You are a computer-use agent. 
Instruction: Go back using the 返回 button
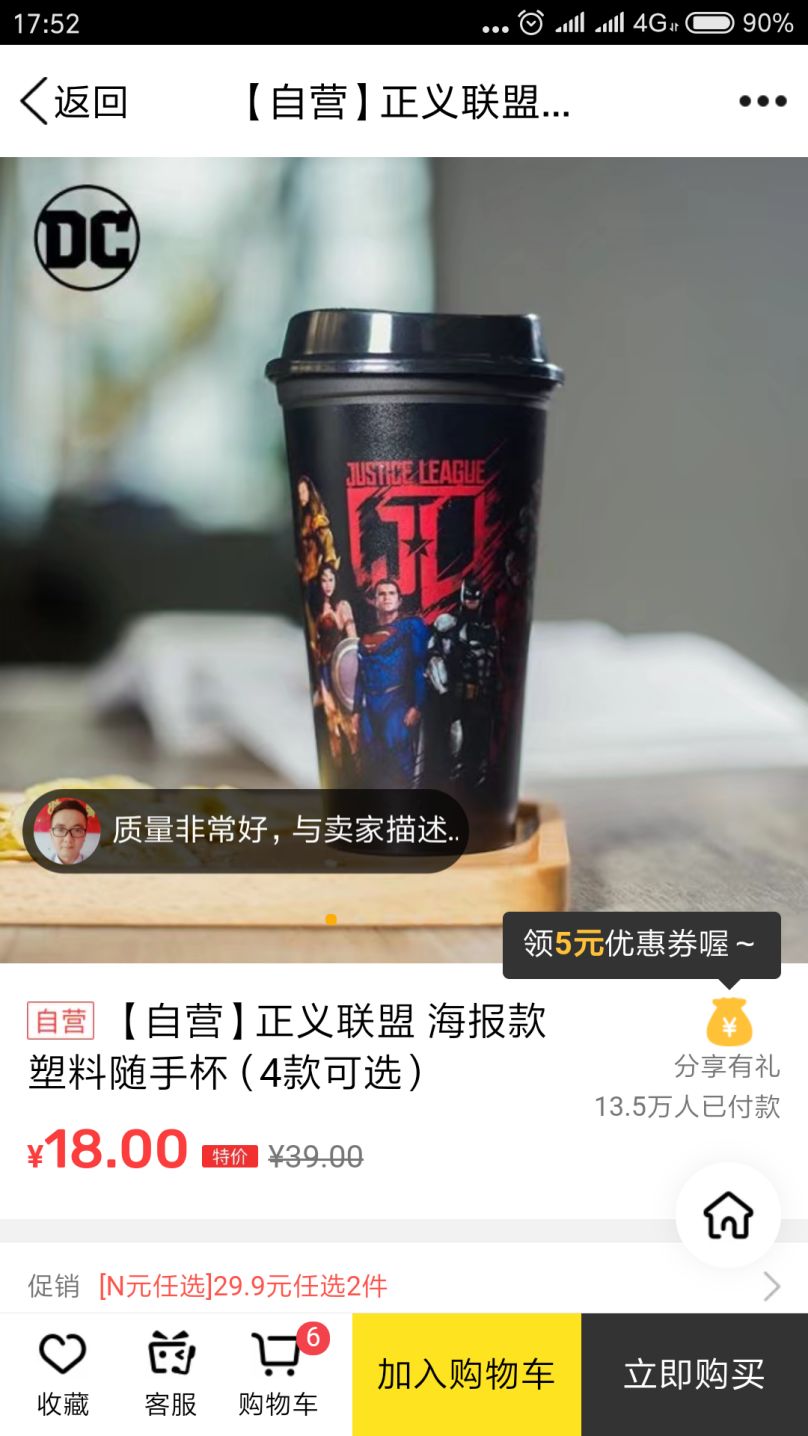(74, 101)
